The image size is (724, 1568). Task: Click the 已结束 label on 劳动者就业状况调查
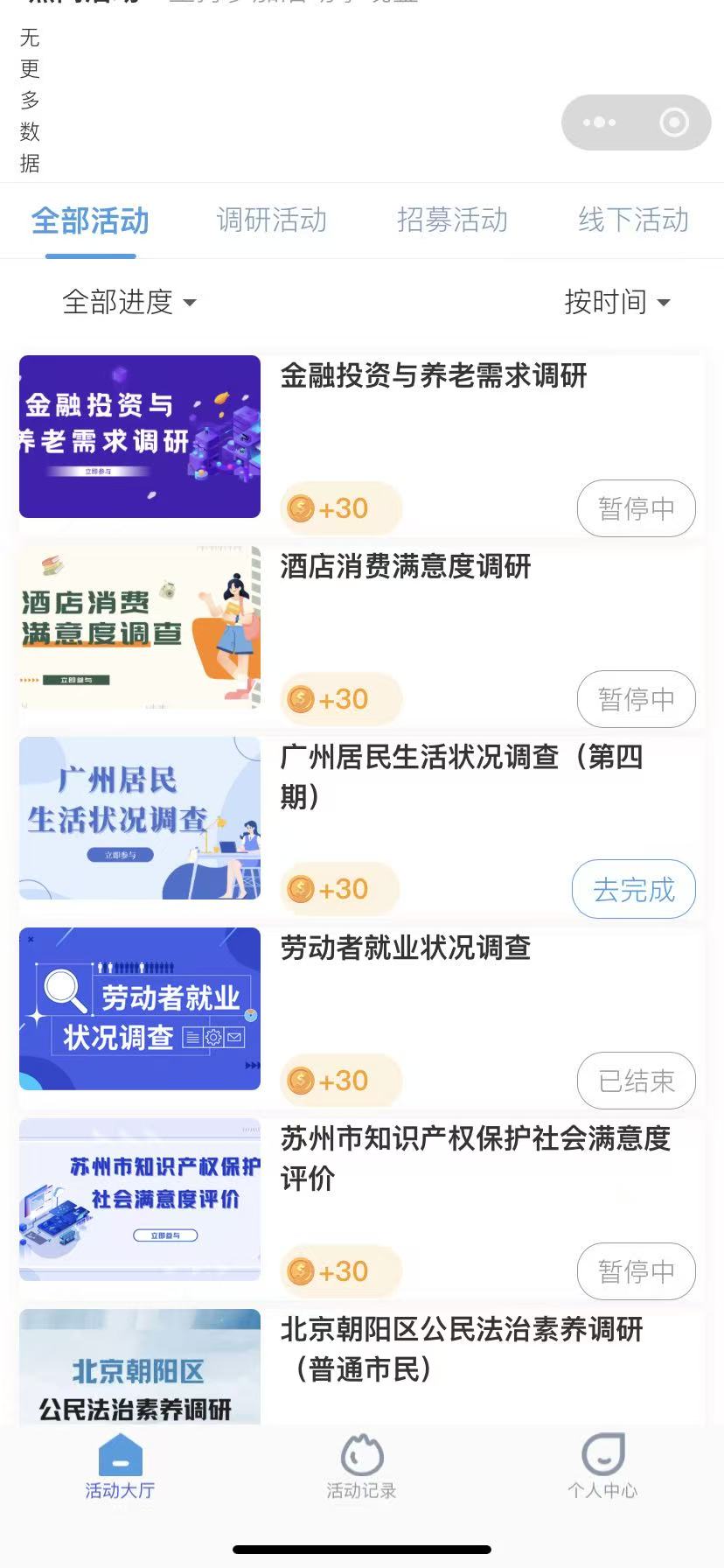point(636,1081)
